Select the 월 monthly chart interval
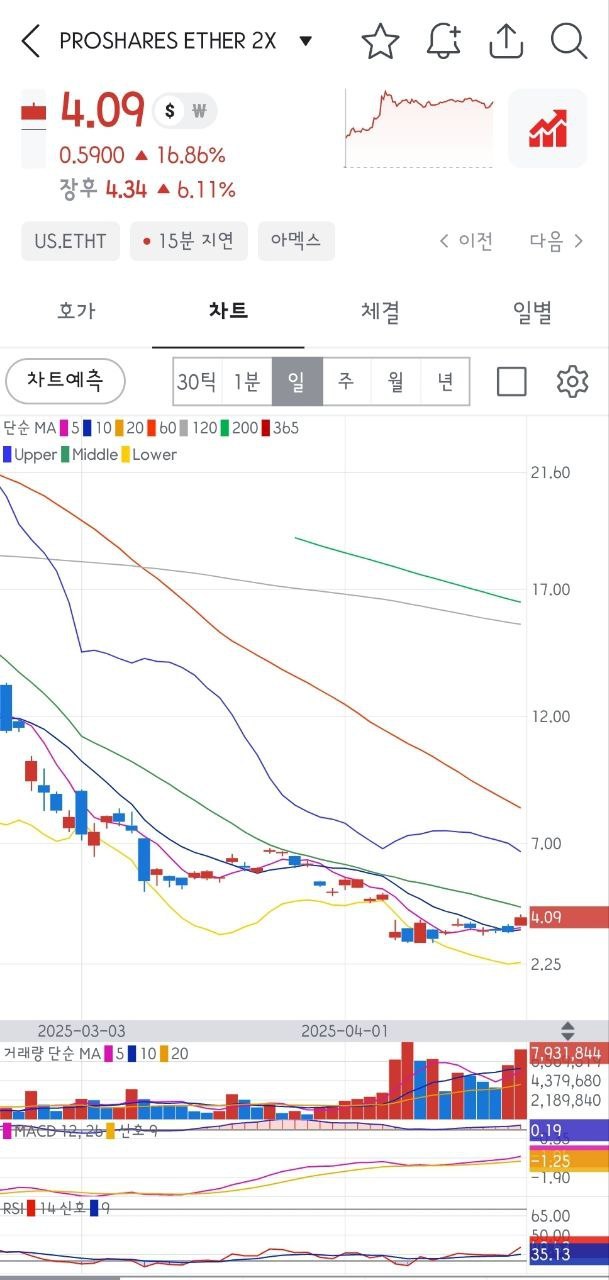The width and height of the screenshot is (609, 1280). pyautogui.click(x=396, y=381)
